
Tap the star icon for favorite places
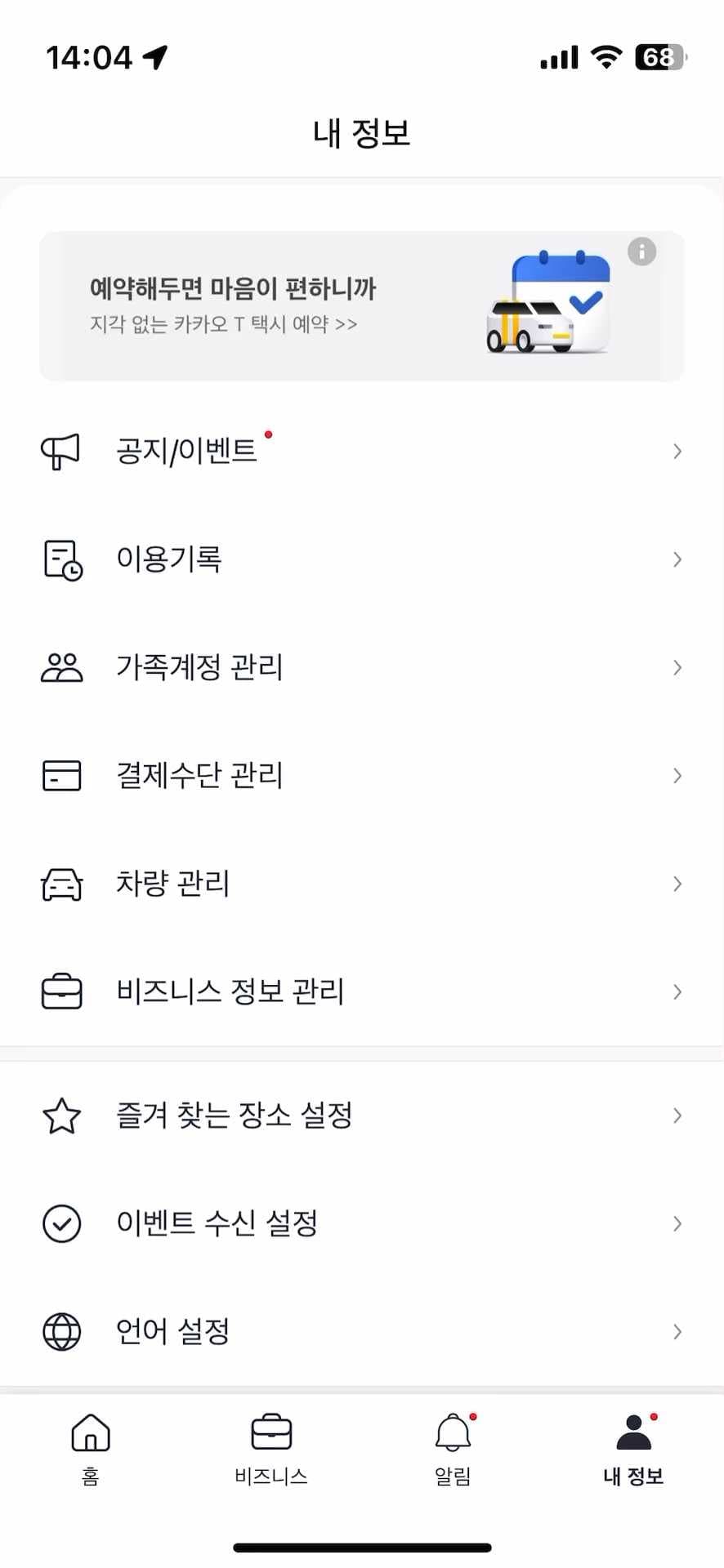click(x=61, y=1115)
